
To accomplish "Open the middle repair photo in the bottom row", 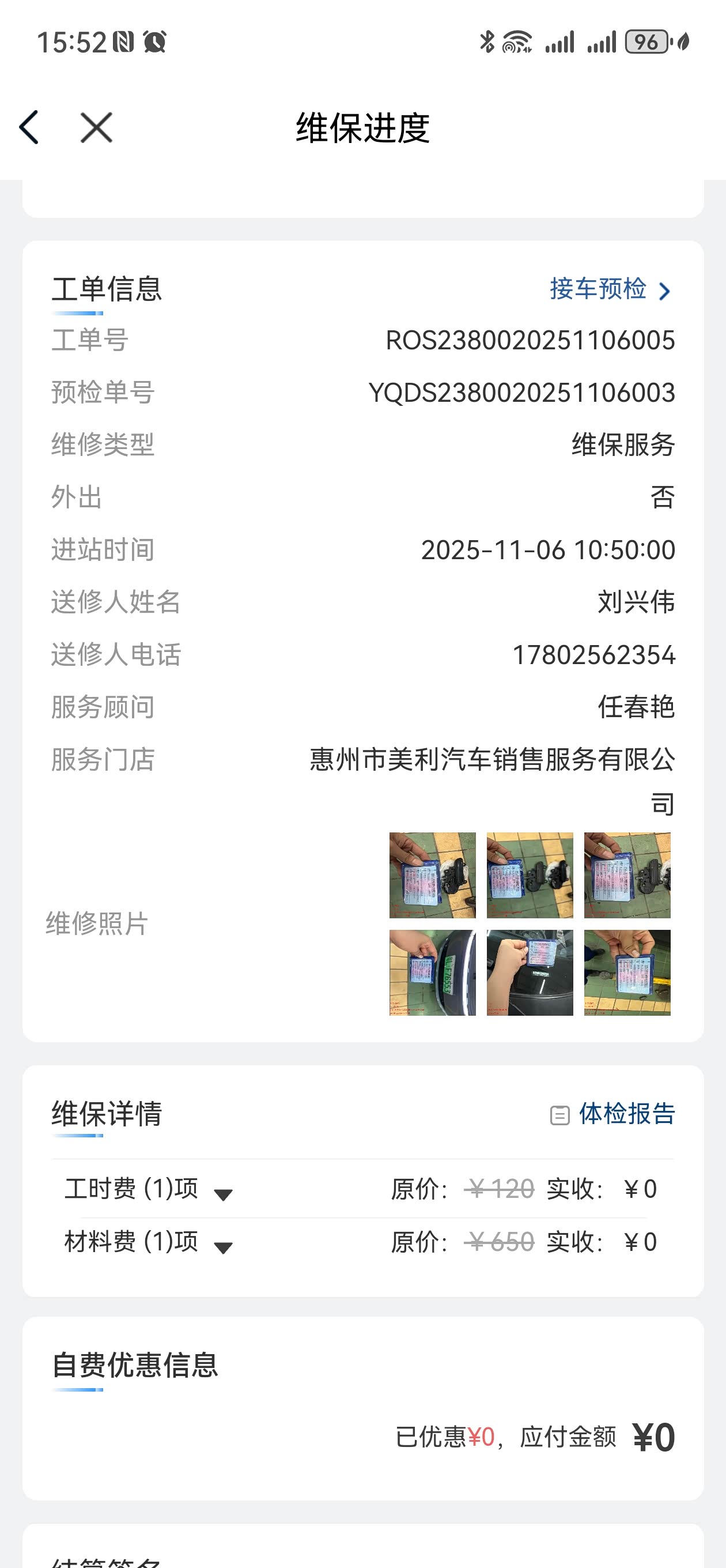I will tap(530, 973).
